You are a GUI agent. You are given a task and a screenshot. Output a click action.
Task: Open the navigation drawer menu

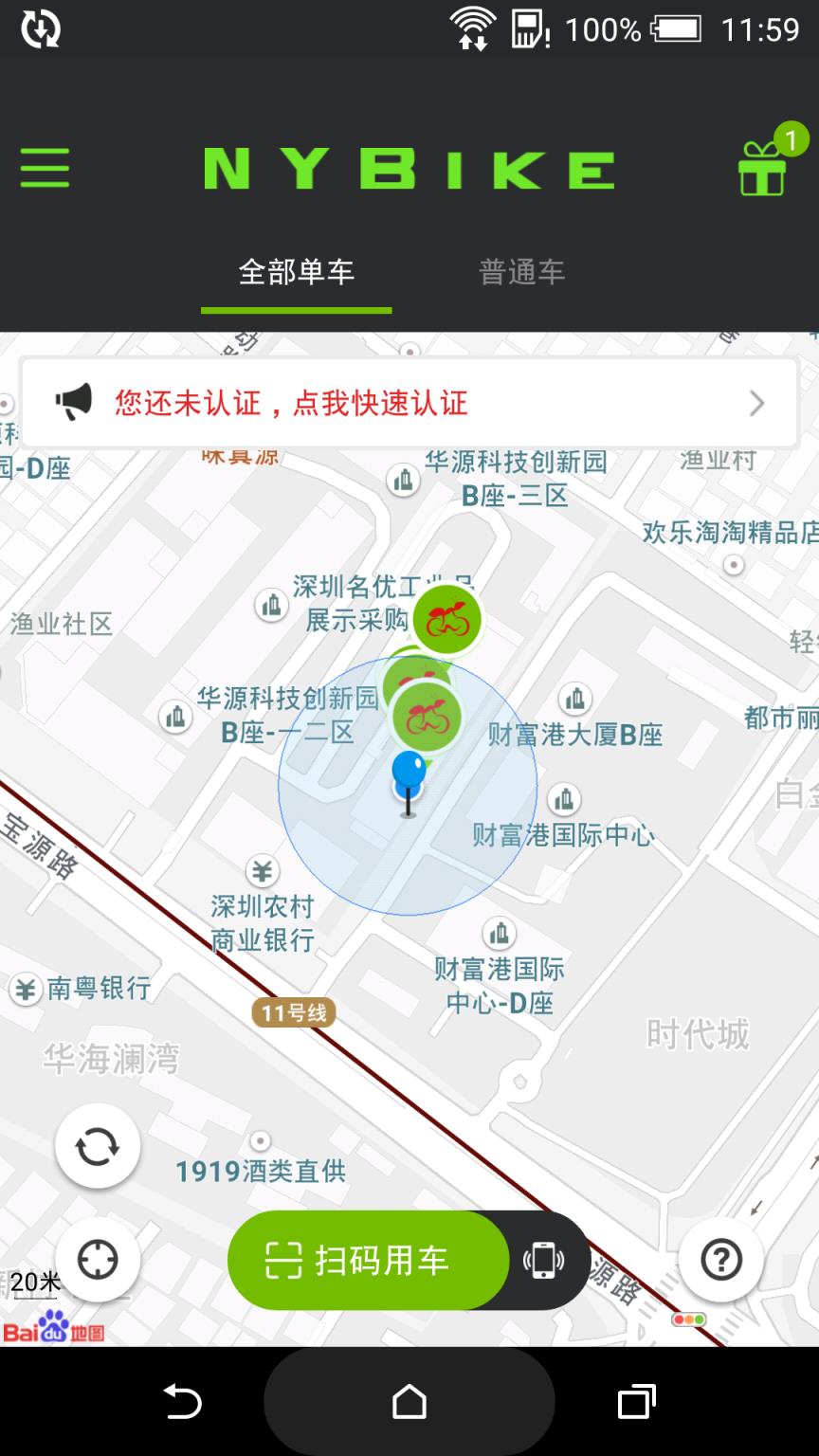[44, 169]
